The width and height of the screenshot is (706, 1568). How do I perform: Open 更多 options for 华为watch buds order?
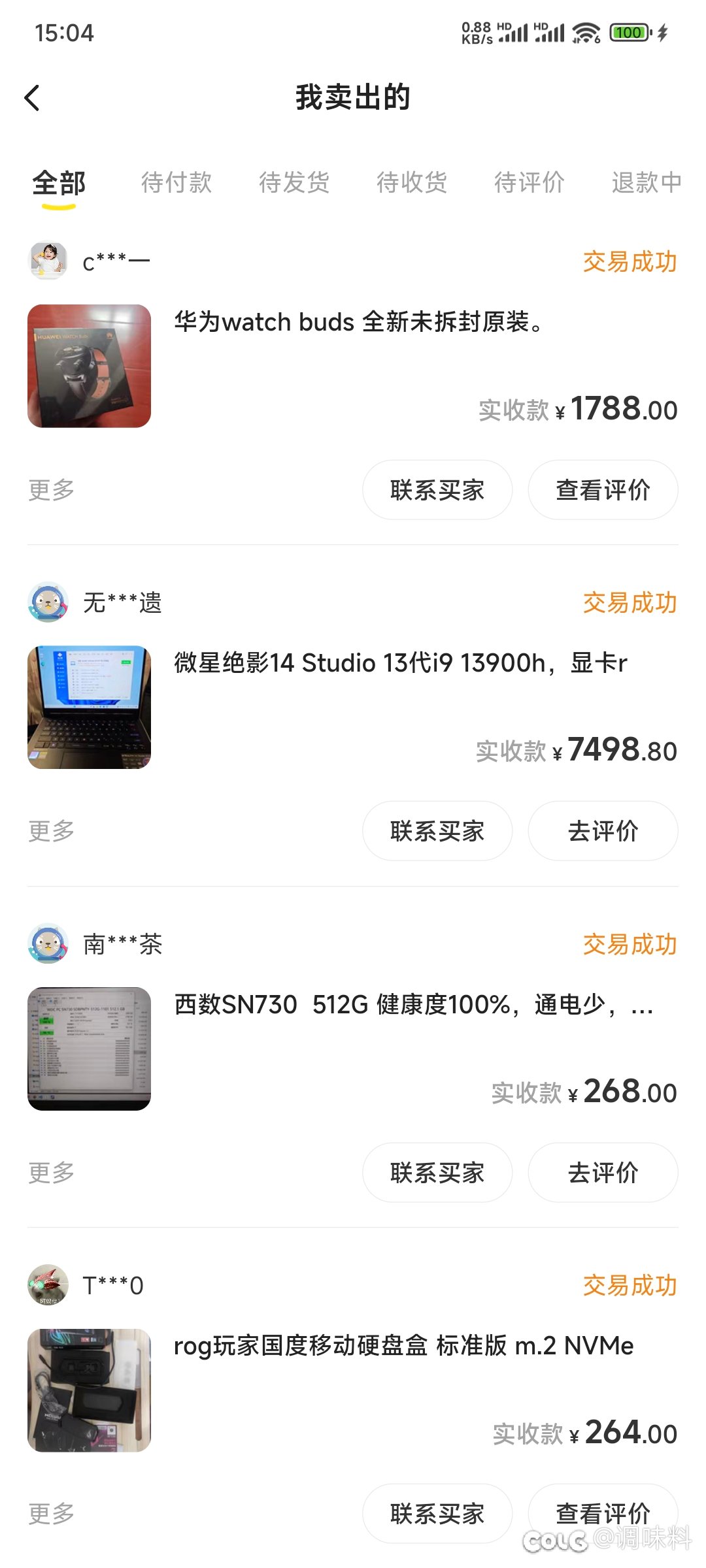[x=51, y=490]
